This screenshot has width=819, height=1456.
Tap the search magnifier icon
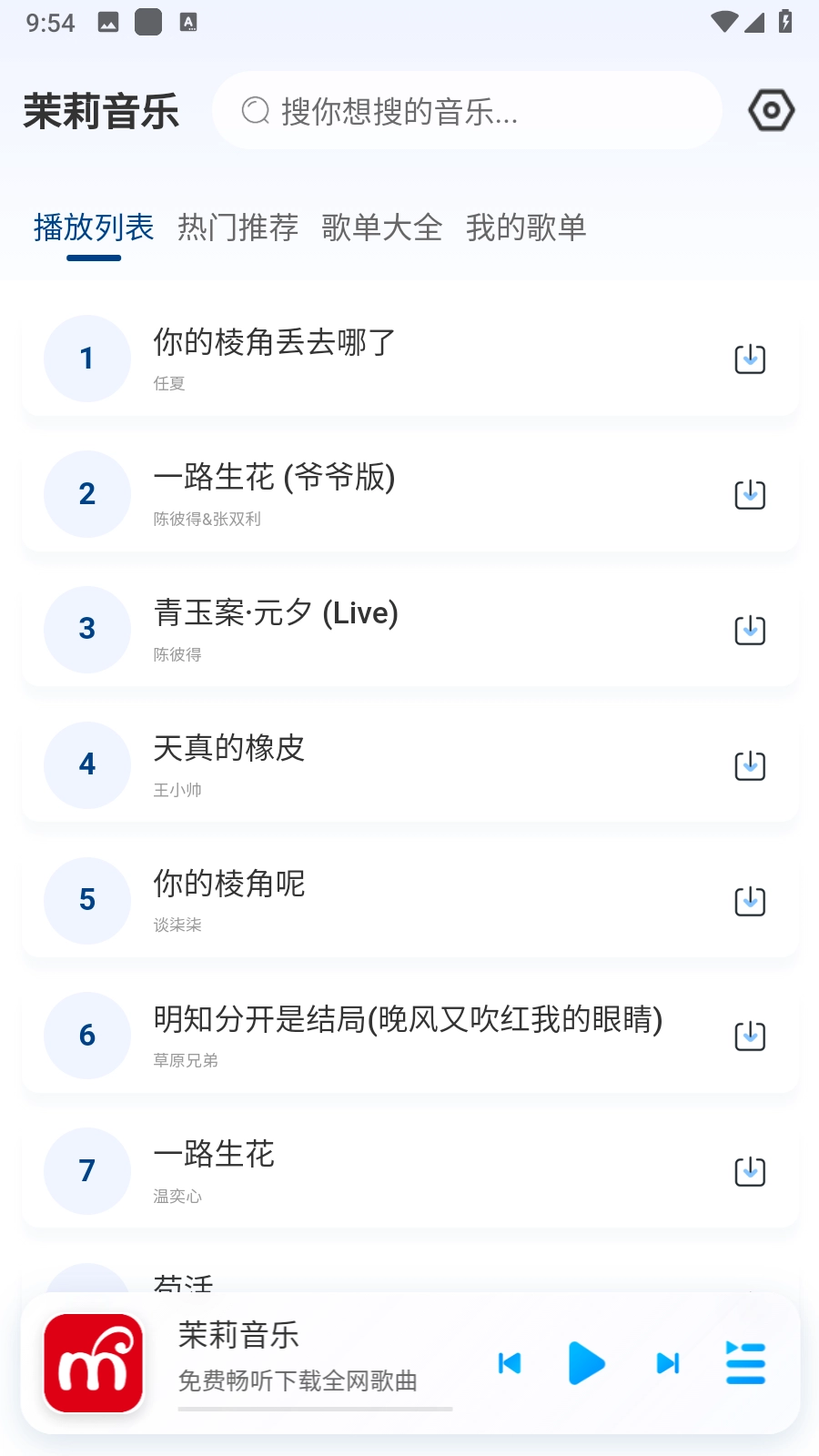254,110
